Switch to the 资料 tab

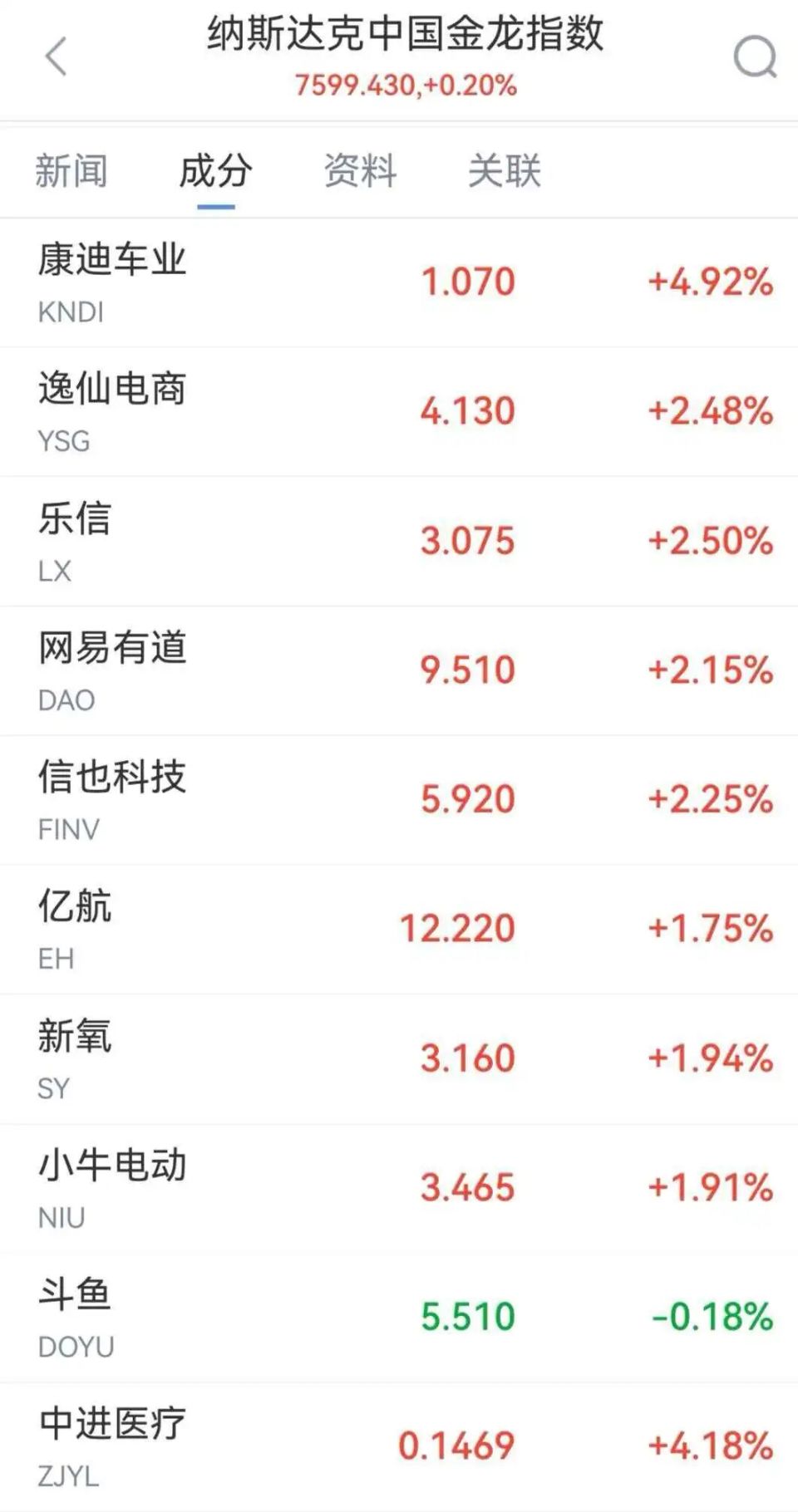(x=361, y=171)
